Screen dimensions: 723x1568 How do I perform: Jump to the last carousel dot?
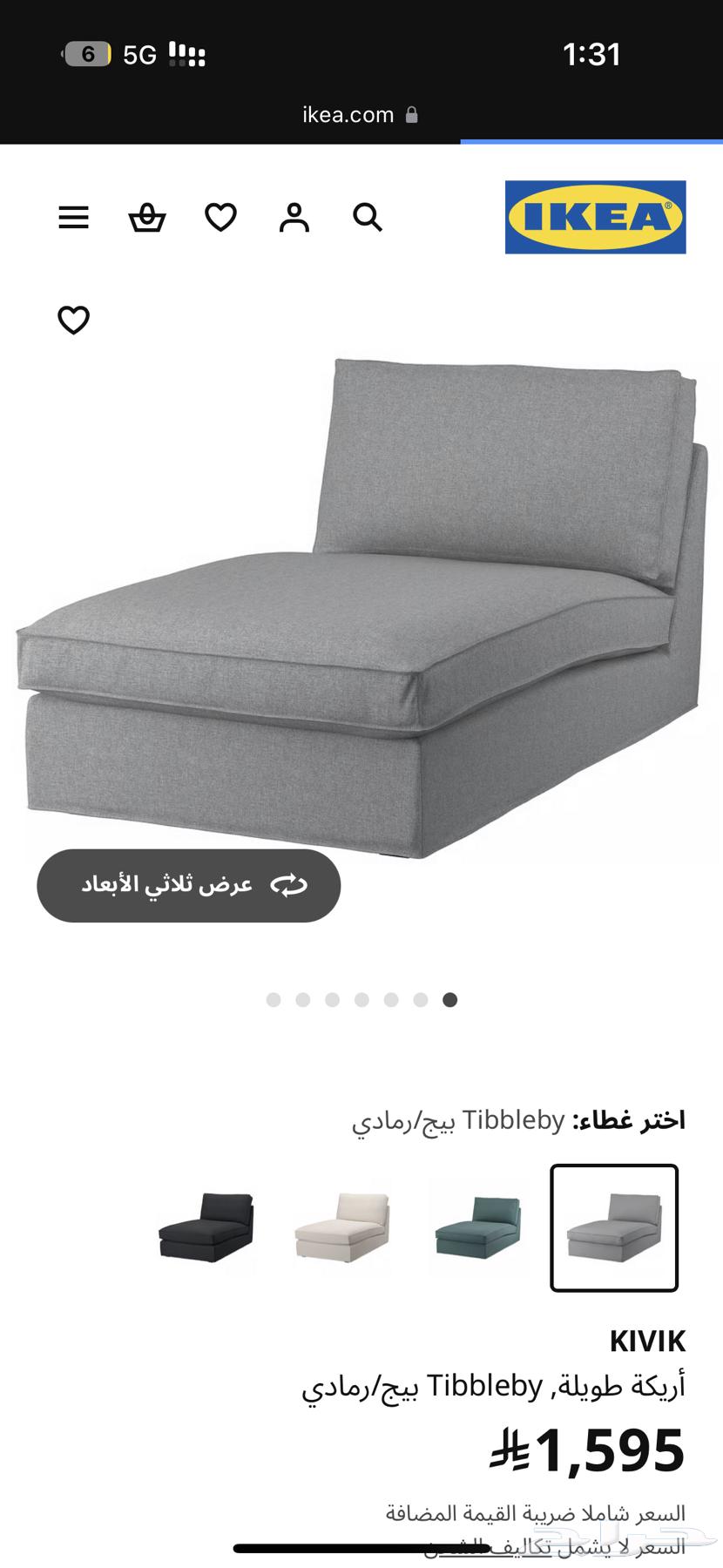pos(450,1000)
